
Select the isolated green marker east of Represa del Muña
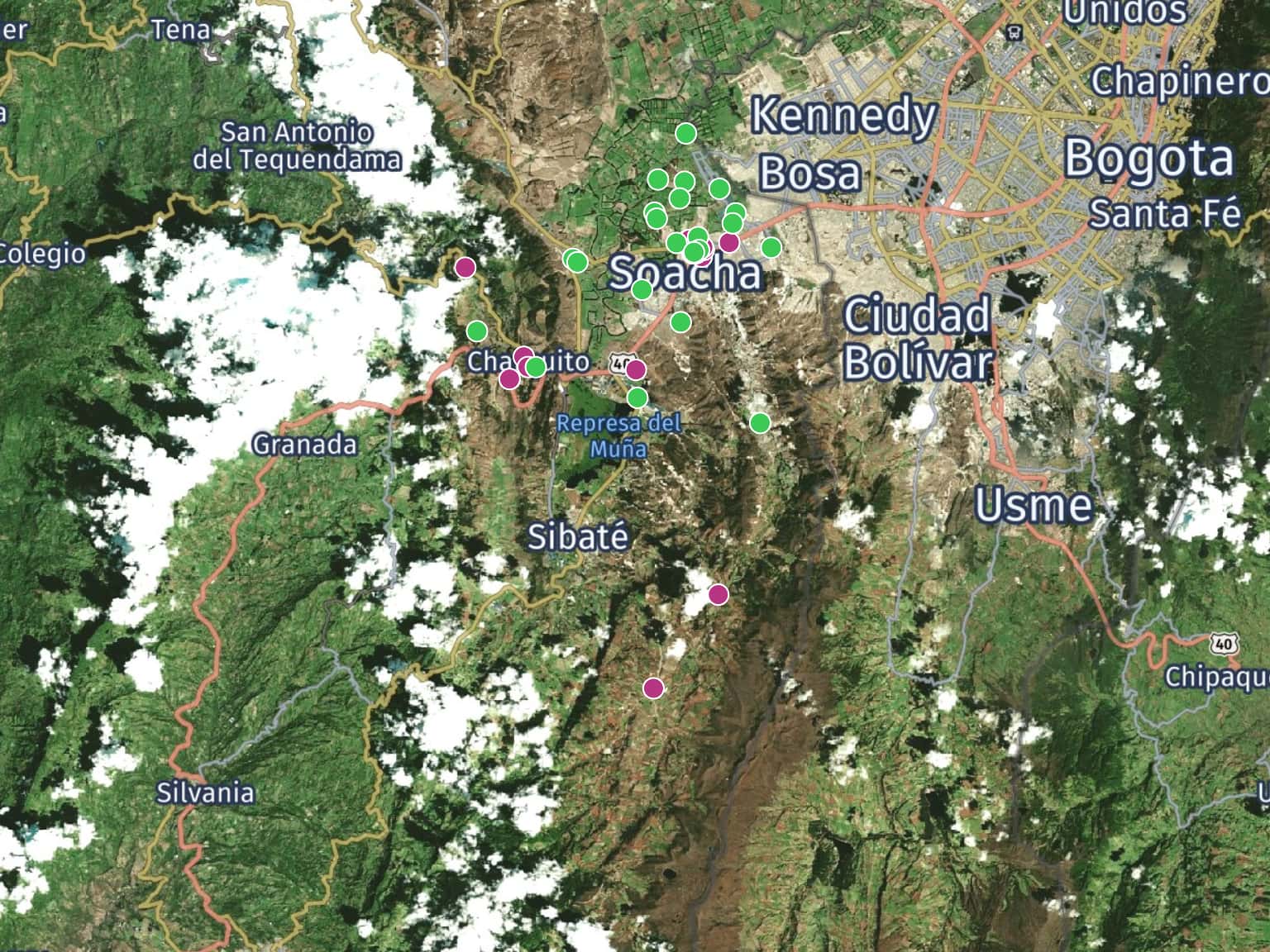click(760, 423)
